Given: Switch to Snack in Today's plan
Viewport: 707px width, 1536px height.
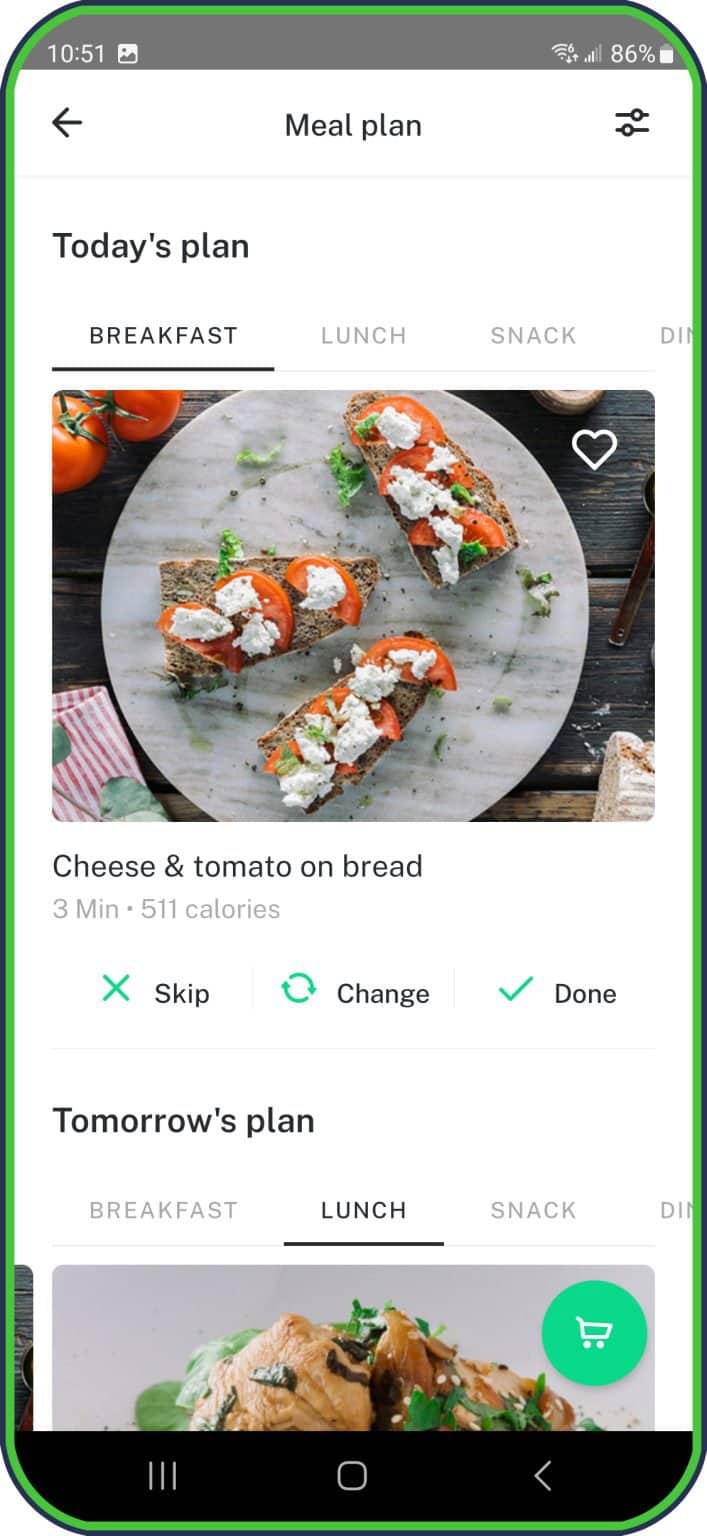Looking at the screenshot, I should [x=533, y=336].
